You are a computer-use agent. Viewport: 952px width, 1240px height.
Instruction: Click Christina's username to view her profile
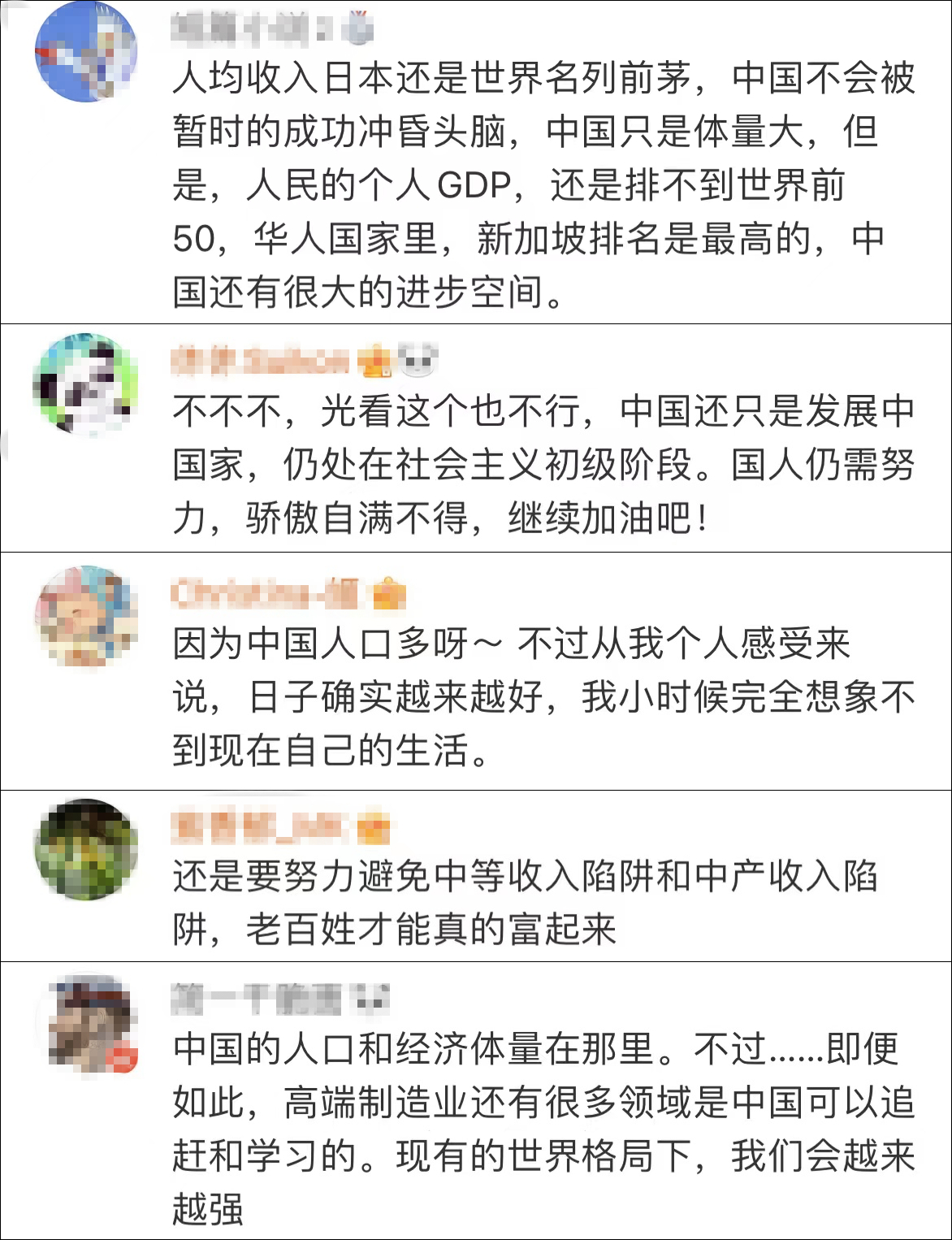coord(260,597)
